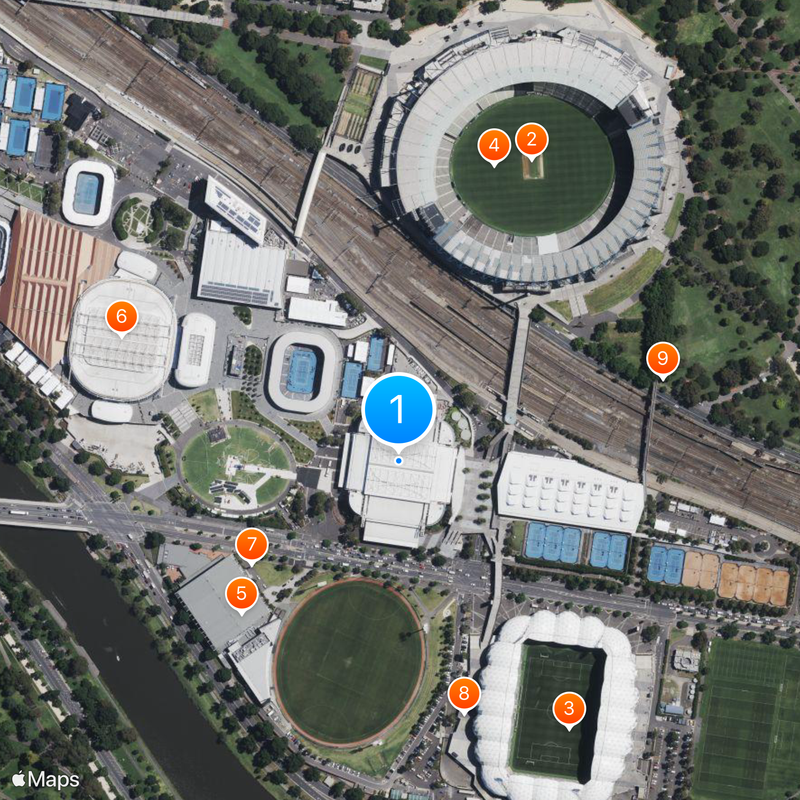
Task: Select the large blue pin numbered 1
Action: 398,409
